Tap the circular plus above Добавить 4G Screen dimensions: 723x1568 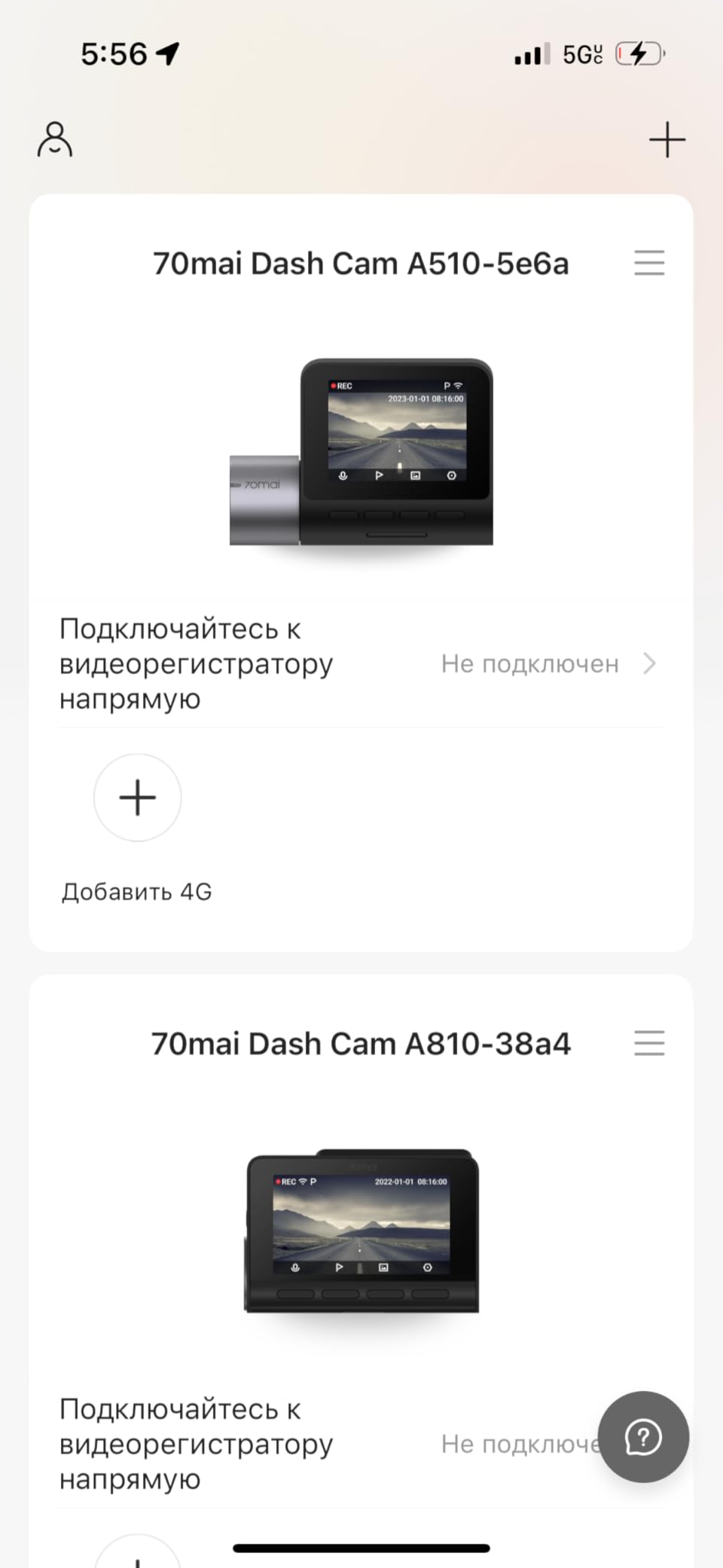(x=138, y=798)
